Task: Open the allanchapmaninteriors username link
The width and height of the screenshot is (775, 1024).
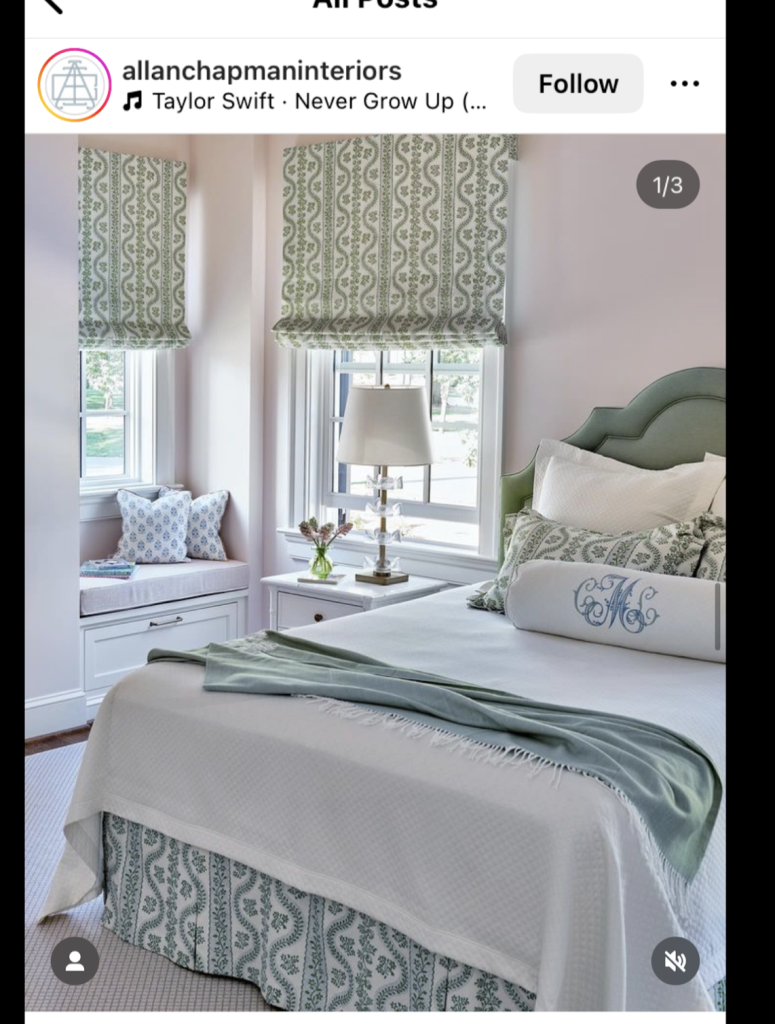Action: [261, 70]
